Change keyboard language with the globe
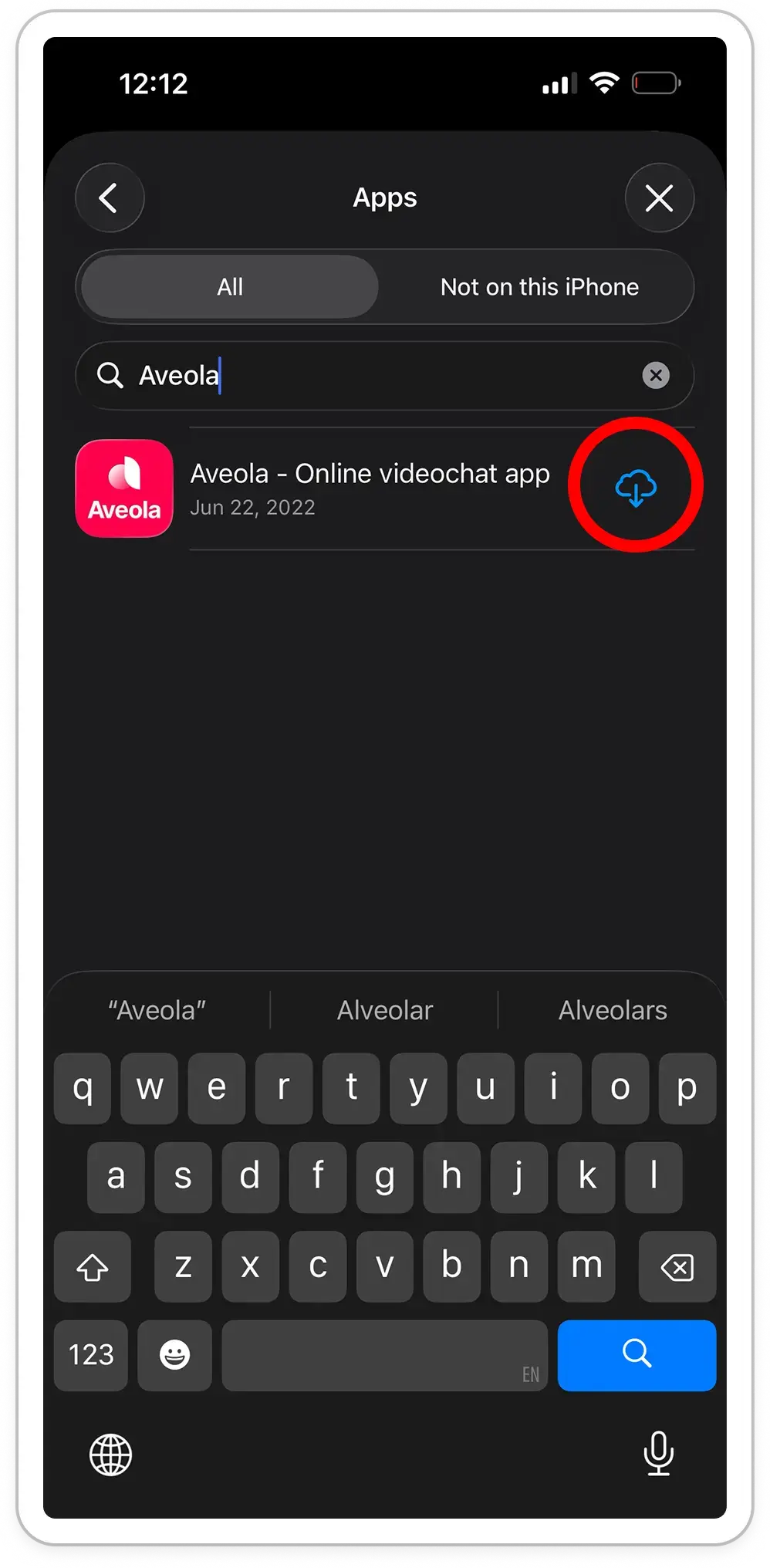The height and width of the screenshot is (1568, 770). [x=111, y=1455]
